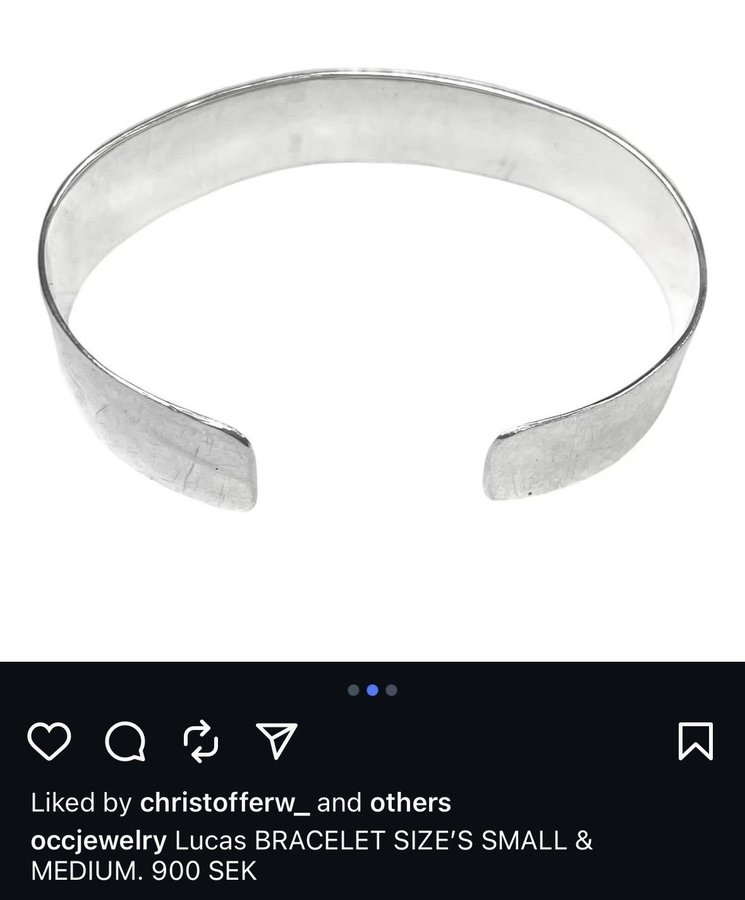The width and height of the screenshot is (745, 900).
Task: Open the occjewelry profile from the caption
Action: click(x=98, y=840)
